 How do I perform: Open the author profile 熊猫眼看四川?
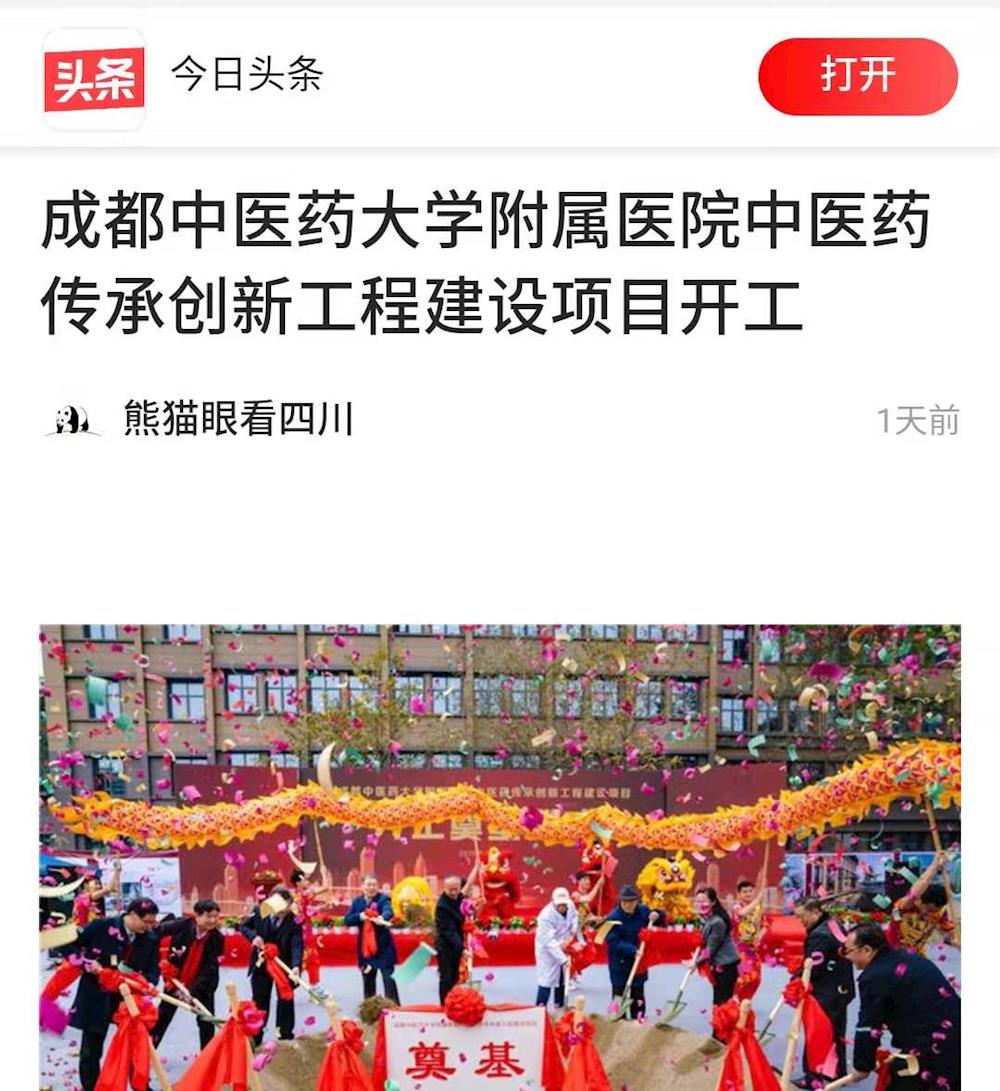[237, 418]
